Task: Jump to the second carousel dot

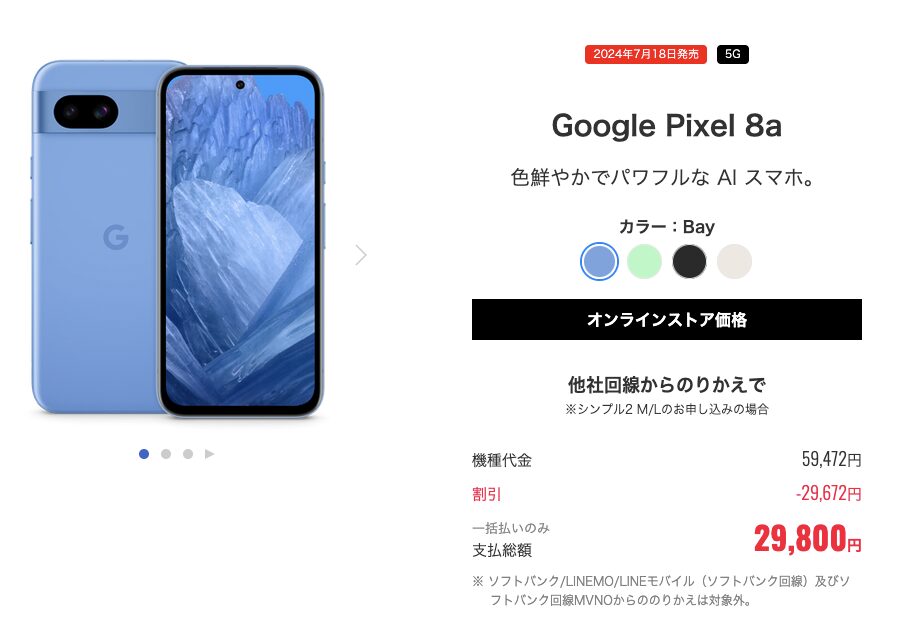Action: (x=166, y=454)
